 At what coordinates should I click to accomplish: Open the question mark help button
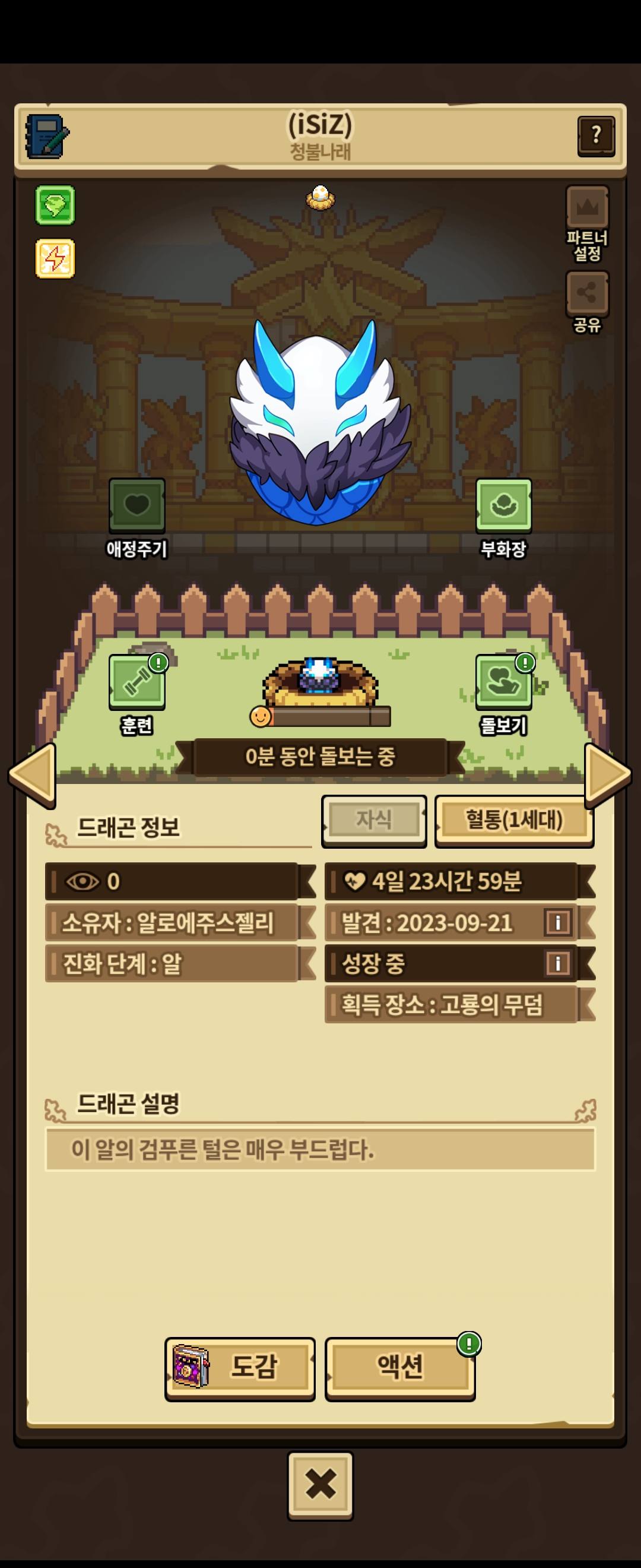pyautogui.click(x=595, y=136)
